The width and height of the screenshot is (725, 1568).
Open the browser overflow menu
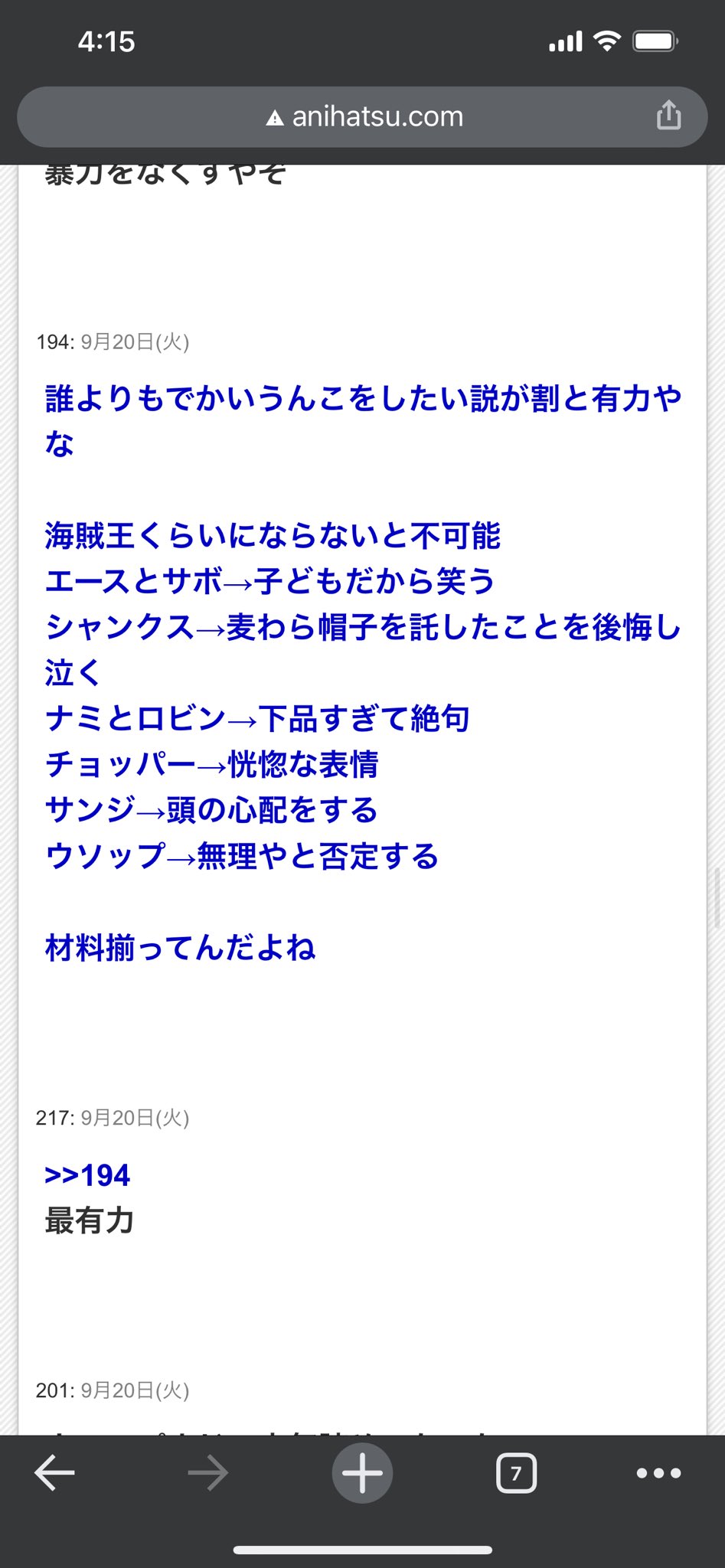click(x=659, y=1473)
